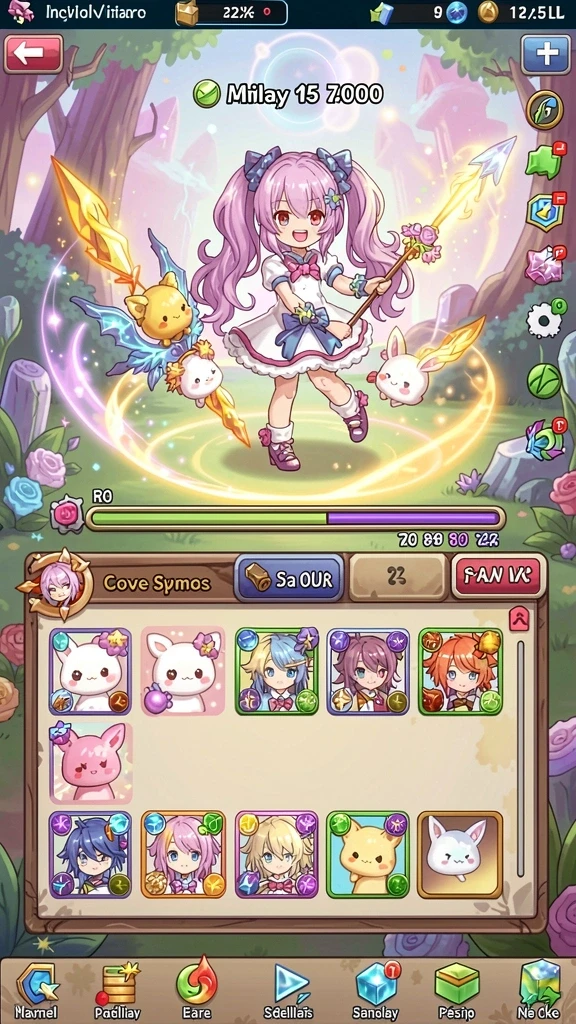Tap the Sa OUR button
The height and width of the screenshot is (1024, 576).
point(289,578)
